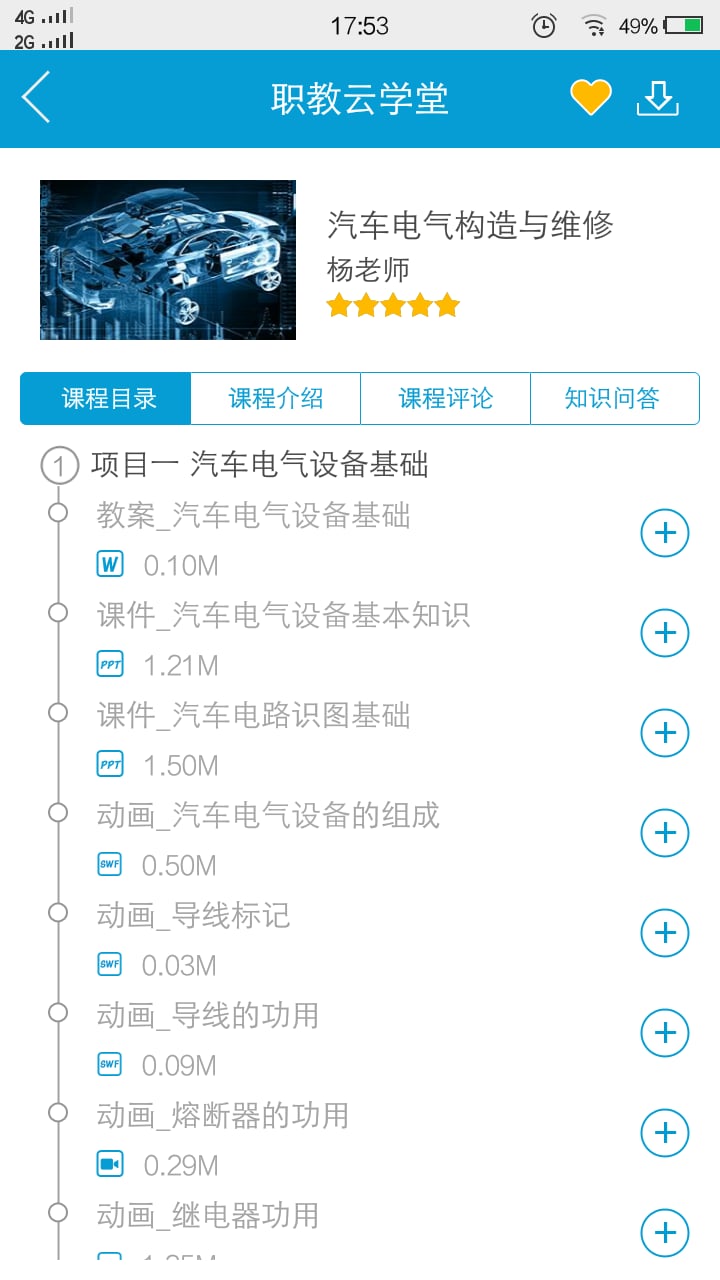Image resolution: width=720 pixels, height=1280 pixels.
Task: Click the PPT icon under 课件_汽车电路识图基础
Action: (x=108, y=763)
